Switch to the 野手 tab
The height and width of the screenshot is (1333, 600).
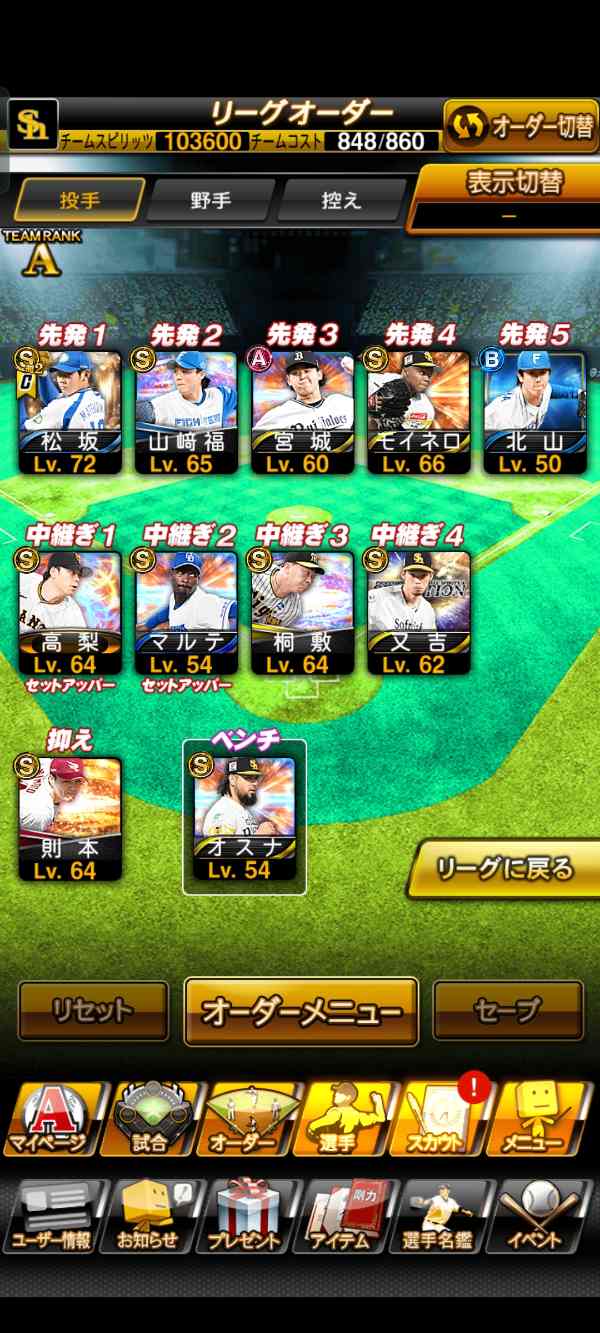coord(210,200)
